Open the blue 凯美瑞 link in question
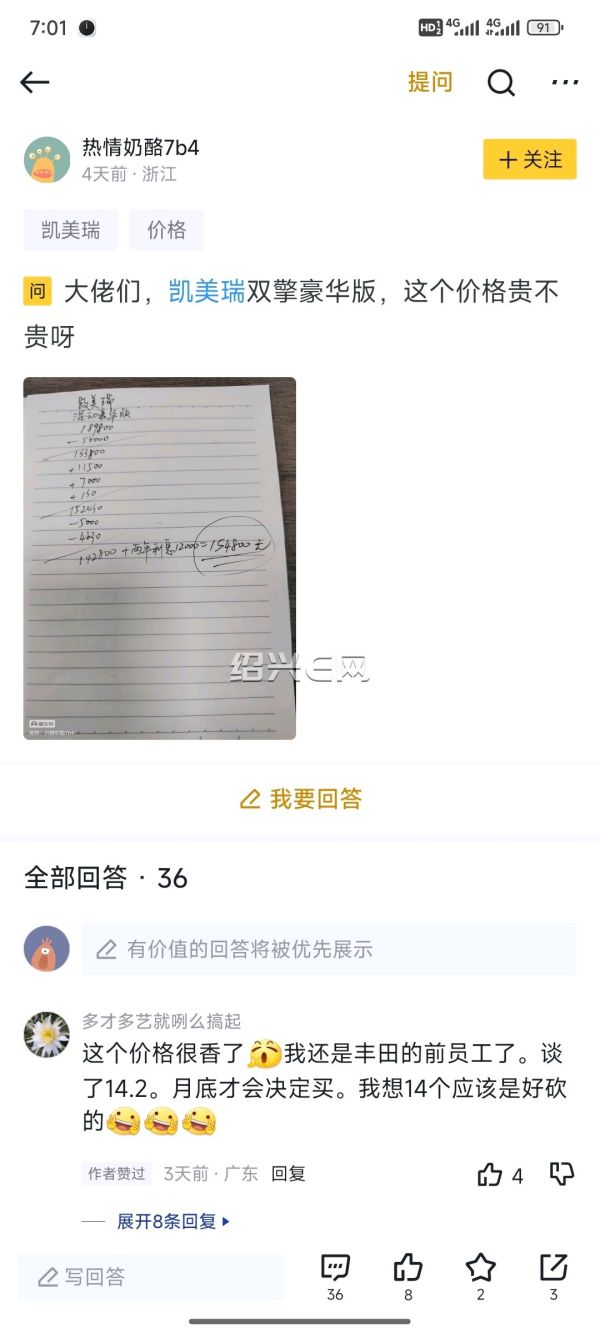The height and width of the screenshot is (1333, 600). [x=207, y=292]
